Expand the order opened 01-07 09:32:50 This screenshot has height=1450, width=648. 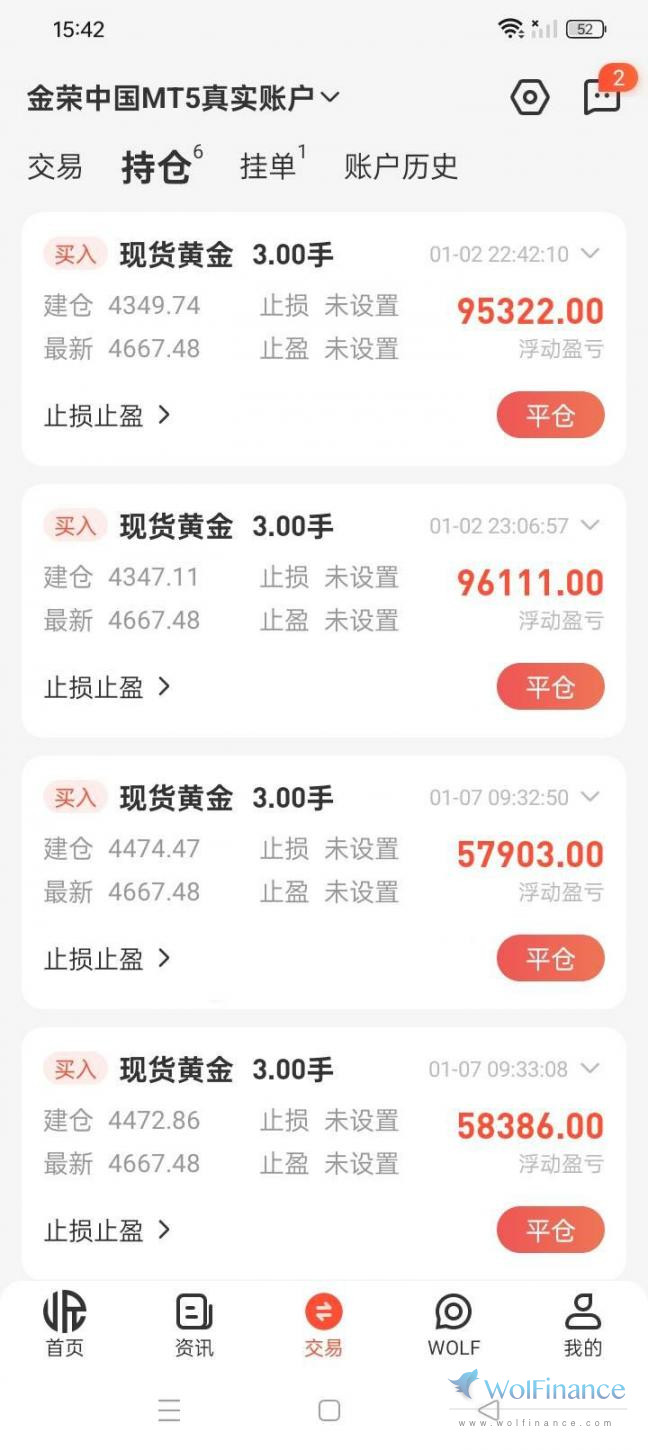pos(590,797)
